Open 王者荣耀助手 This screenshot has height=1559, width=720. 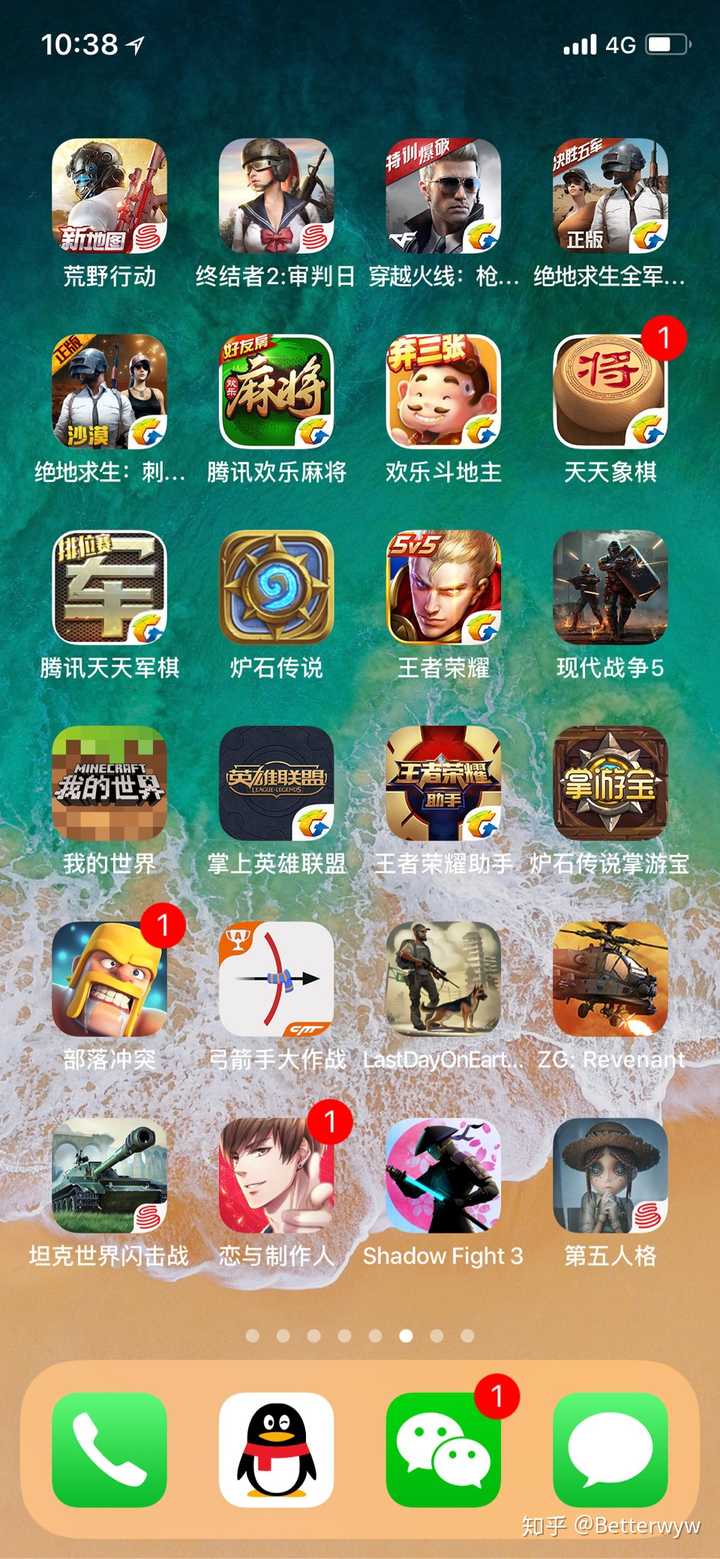(x=443, y=784)
